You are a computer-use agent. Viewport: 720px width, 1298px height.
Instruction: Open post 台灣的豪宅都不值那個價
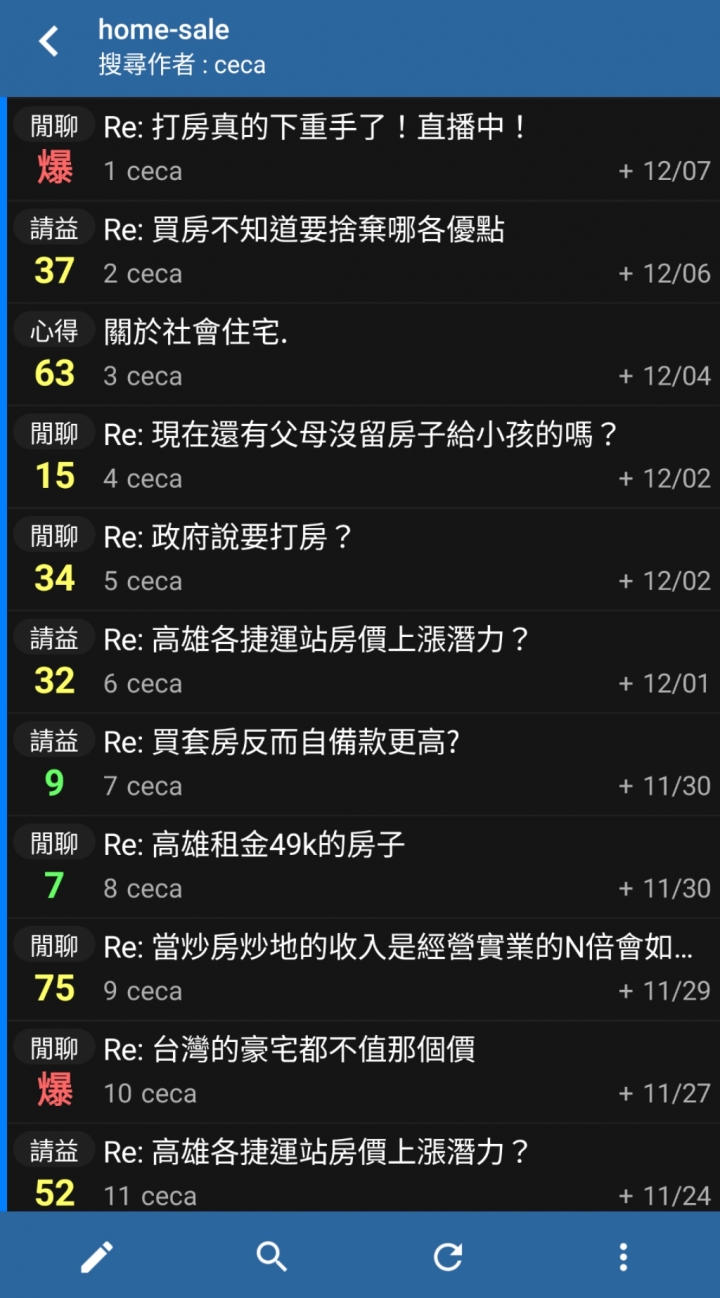coord(363,1071)
